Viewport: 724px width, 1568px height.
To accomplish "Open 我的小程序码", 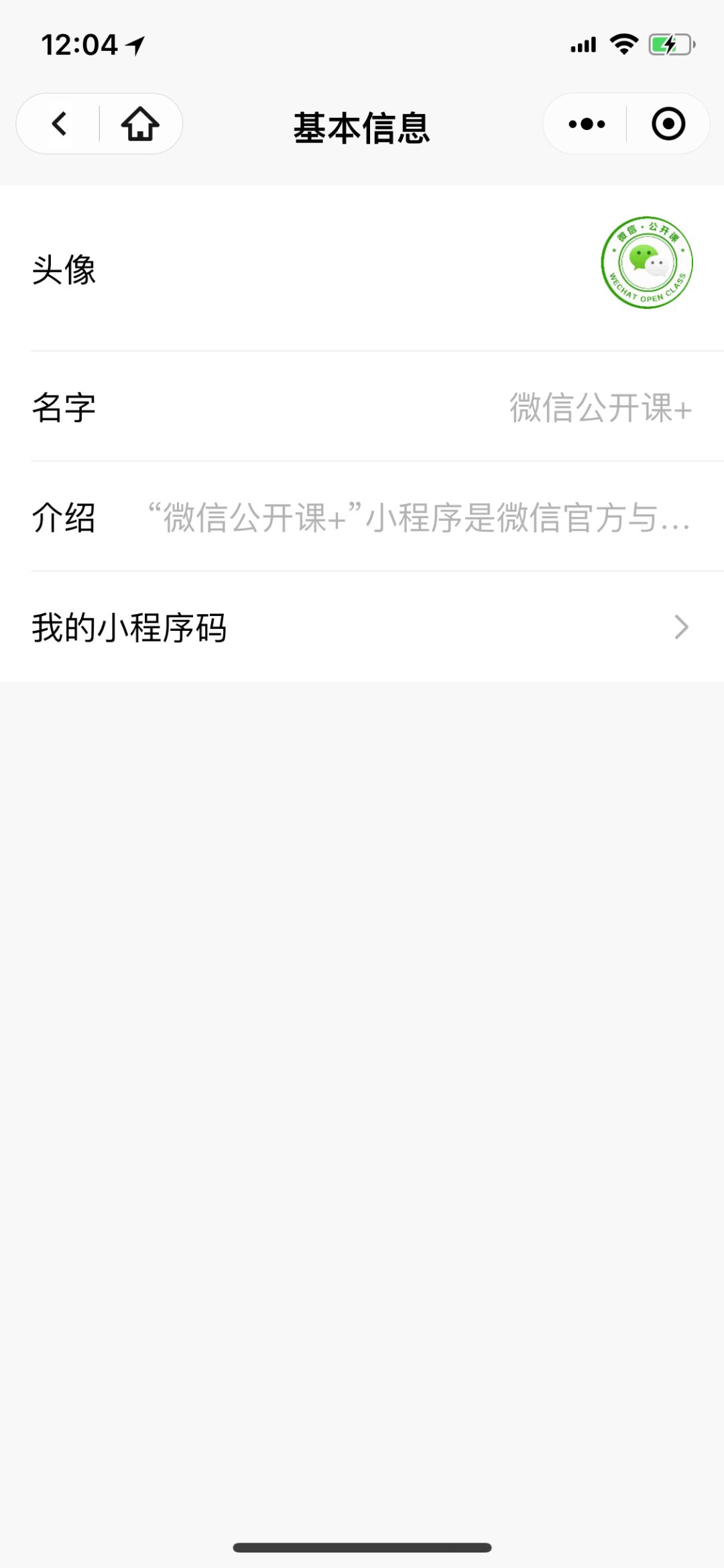I will pos(362,627).
